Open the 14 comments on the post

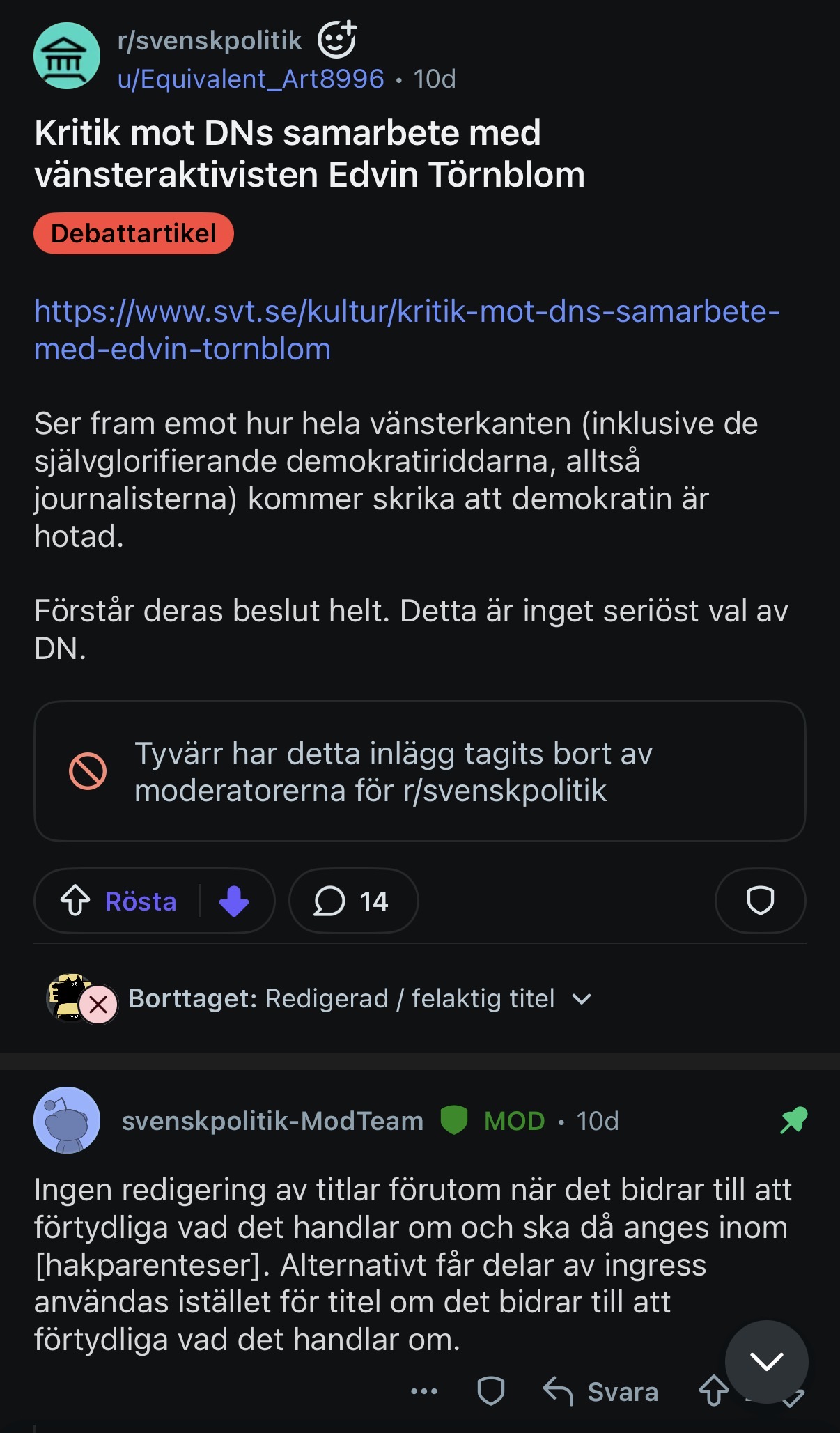353,901
